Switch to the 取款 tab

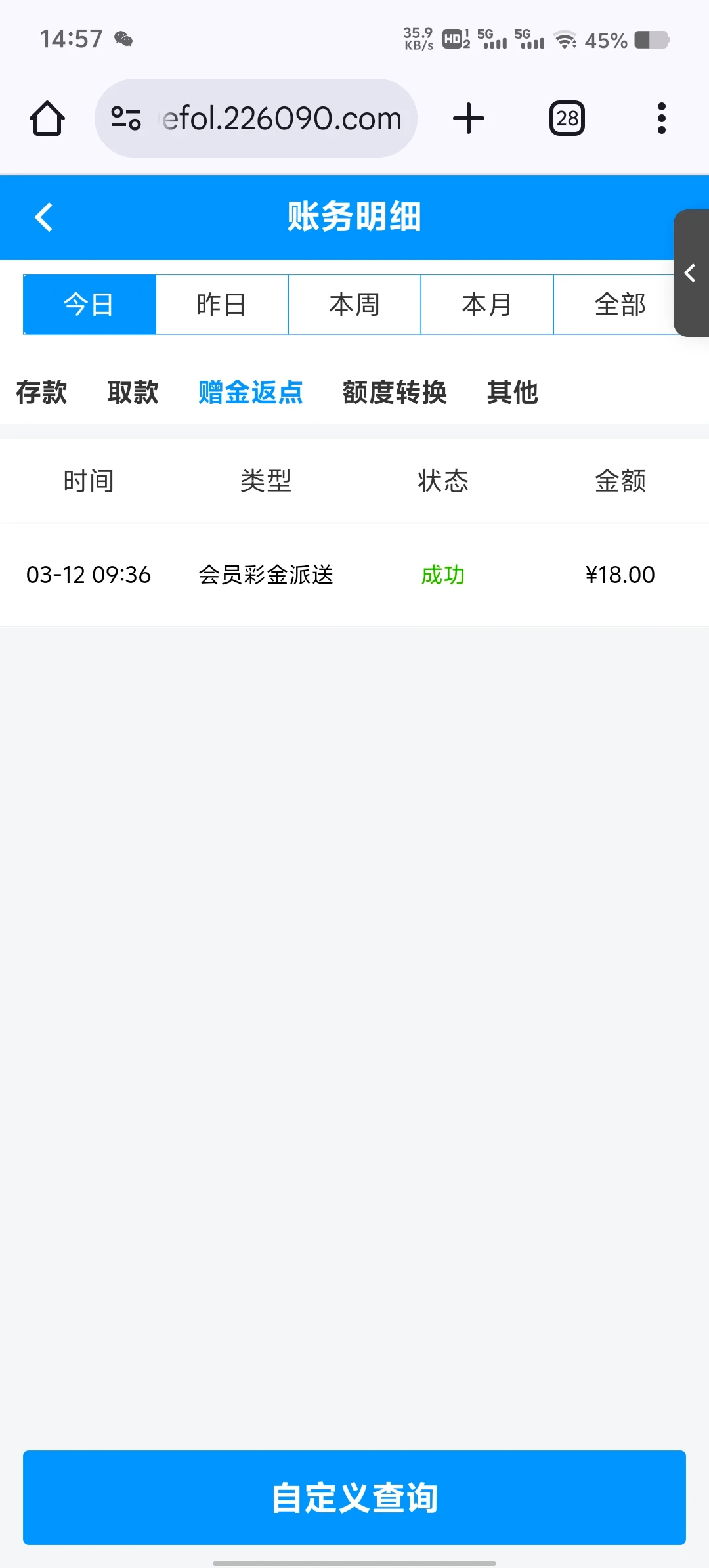133,392
